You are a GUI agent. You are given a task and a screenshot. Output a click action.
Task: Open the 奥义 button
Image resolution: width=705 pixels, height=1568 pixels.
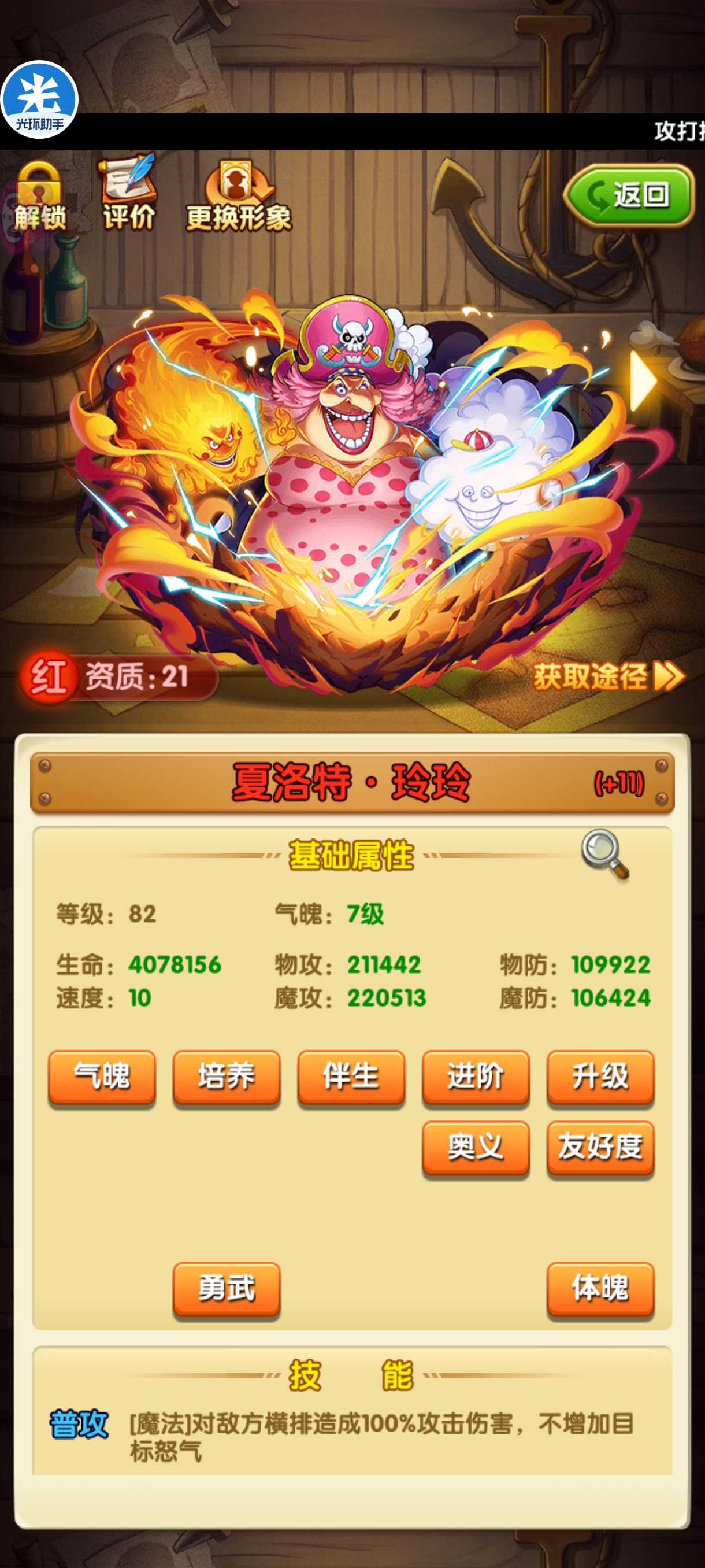click(x=476, y=1148)
